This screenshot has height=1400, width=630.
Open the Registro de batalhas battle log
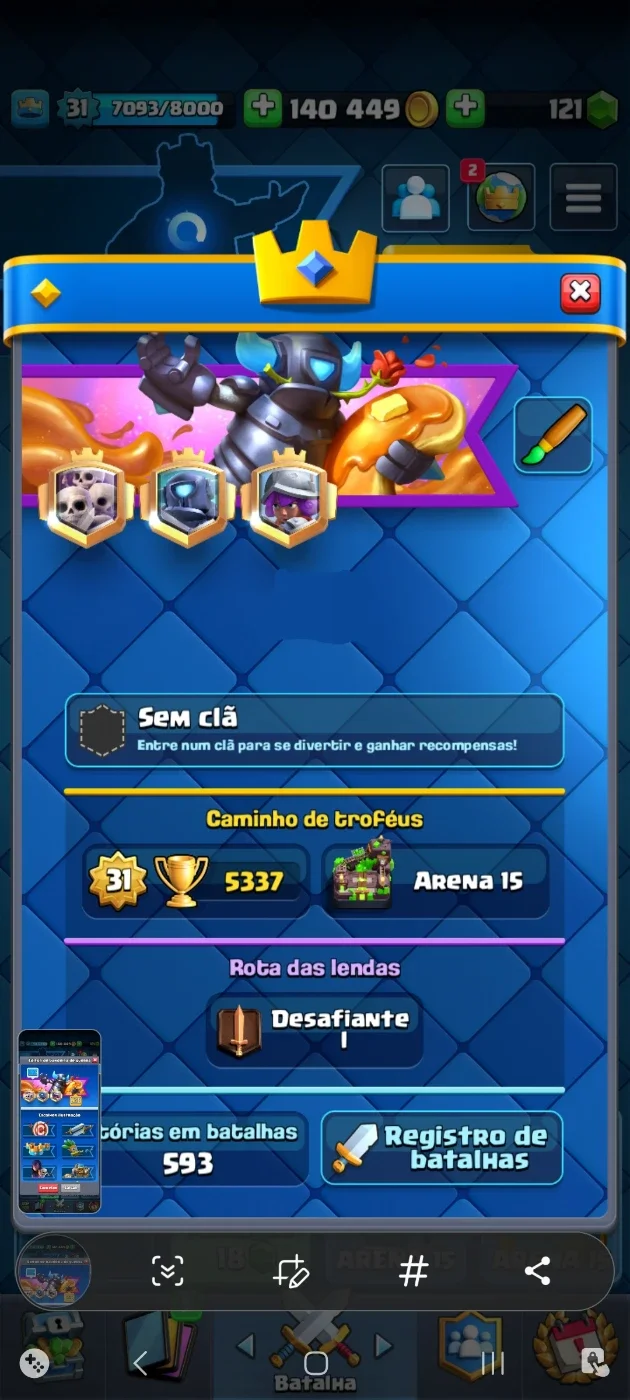(441, 1148)
